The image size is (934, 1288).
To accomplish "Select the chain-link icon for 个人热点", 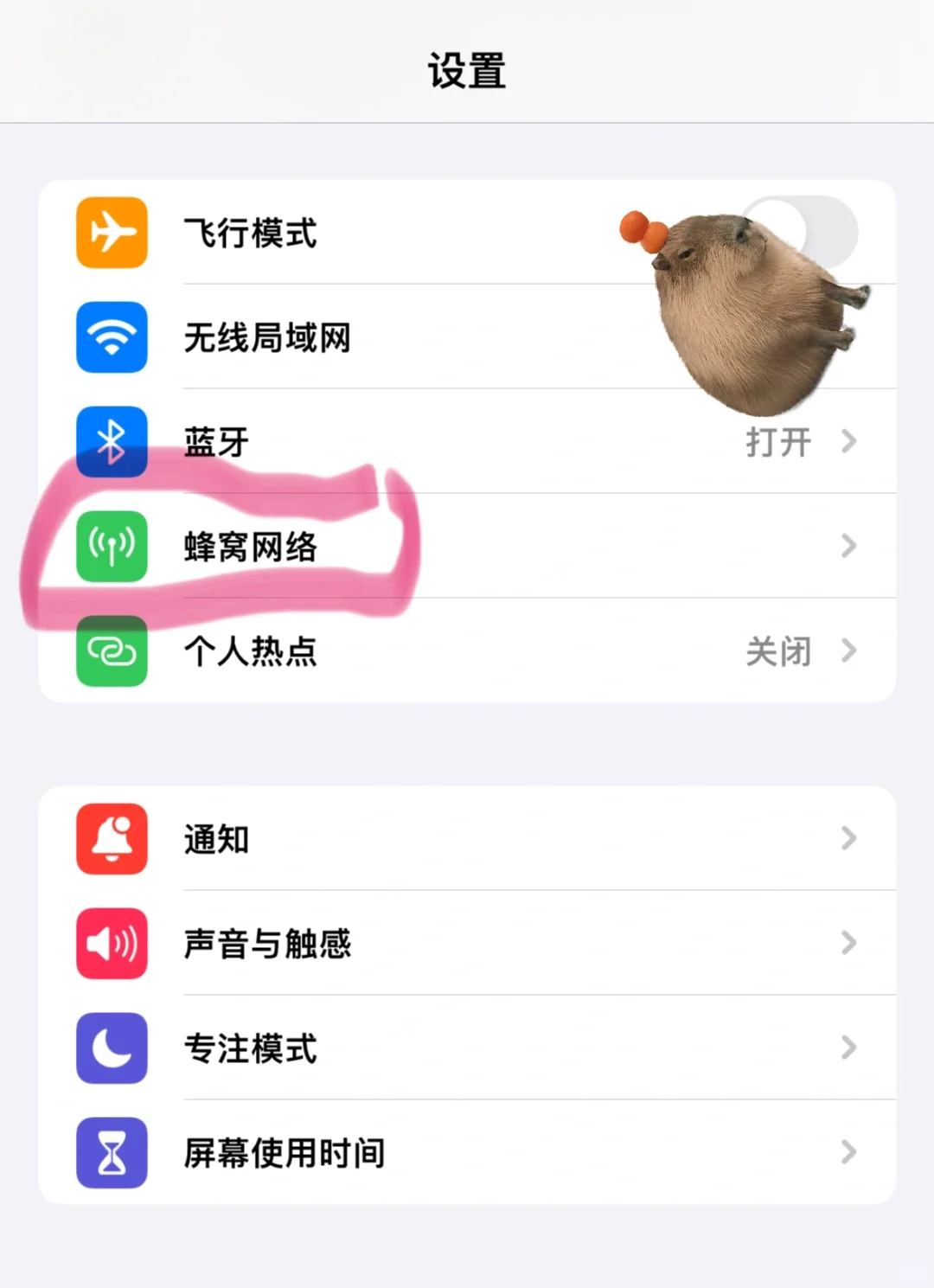I will point(111,652).
